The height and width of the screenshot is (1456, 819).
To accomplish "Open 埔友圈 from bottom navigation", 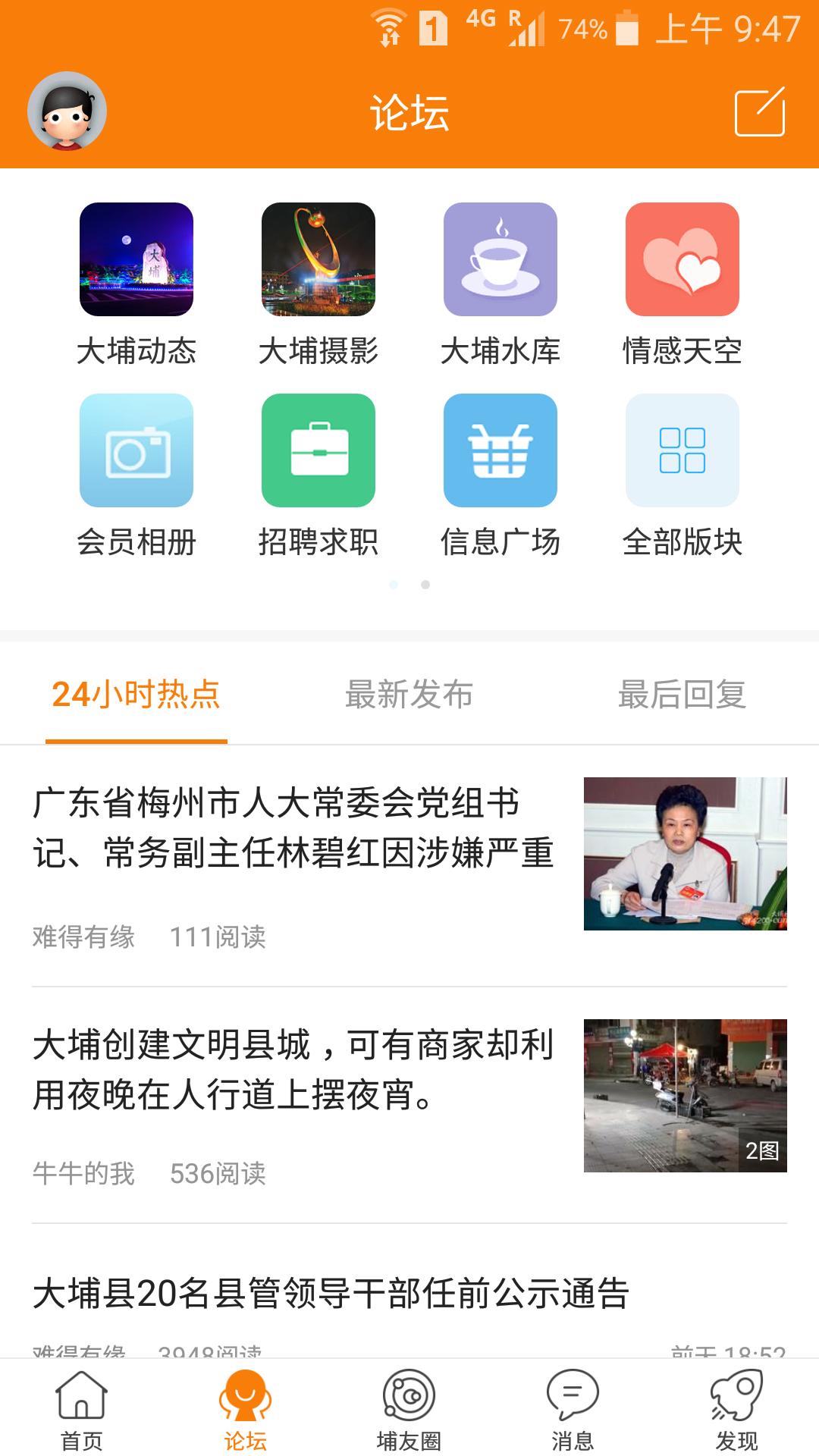I will click(x=409, y=1407).
